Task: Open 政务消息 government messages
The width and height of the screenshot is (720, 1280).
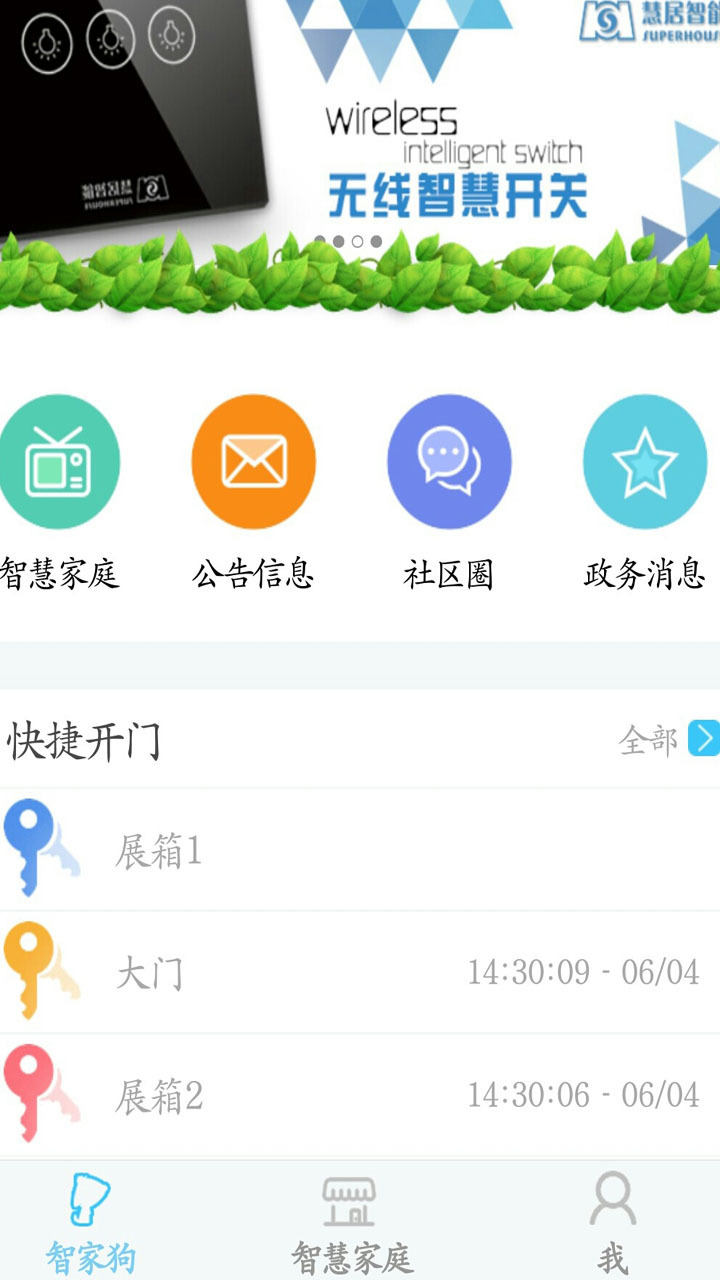Action: tap(645, 462)
